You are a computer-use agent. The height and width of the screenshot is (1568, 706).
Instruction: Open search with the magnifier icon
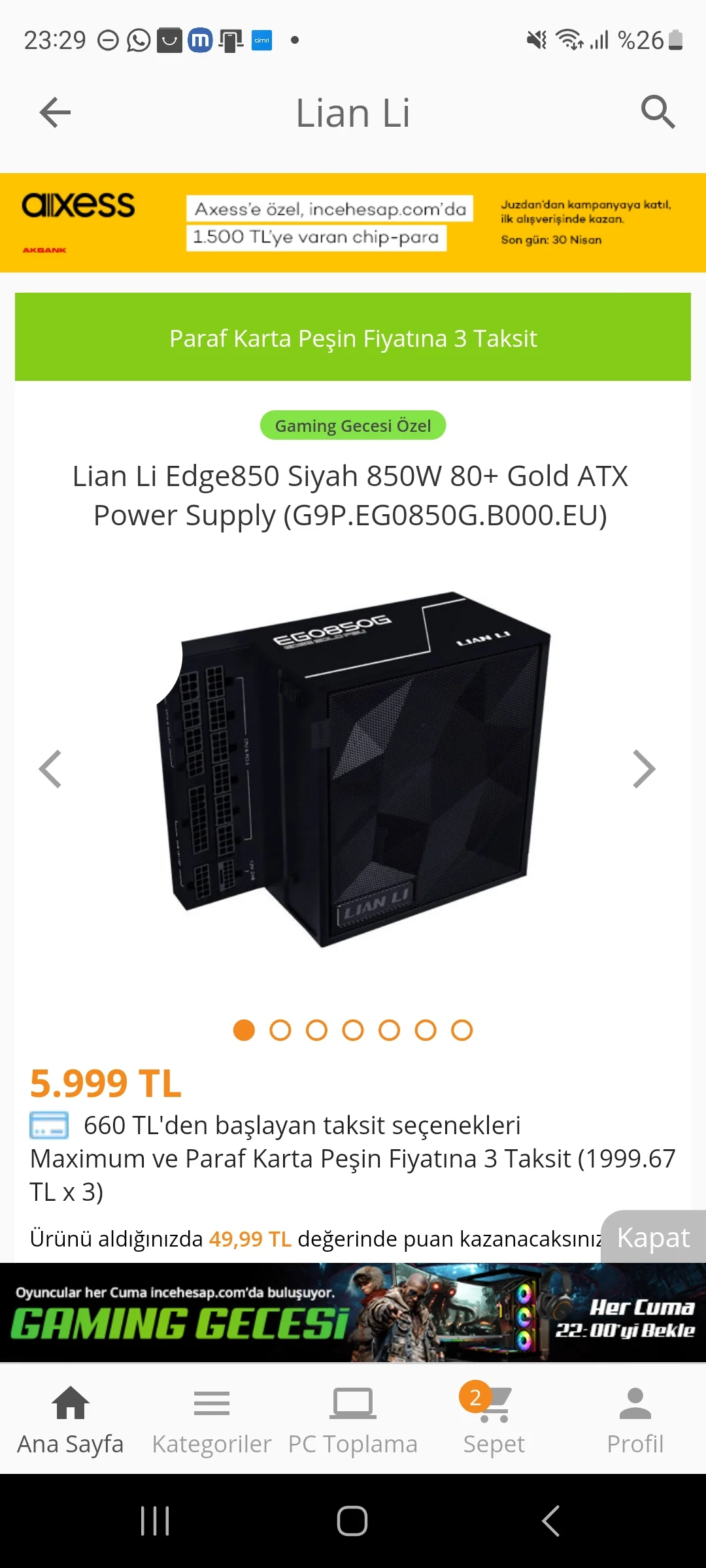(x=657, y=112)
